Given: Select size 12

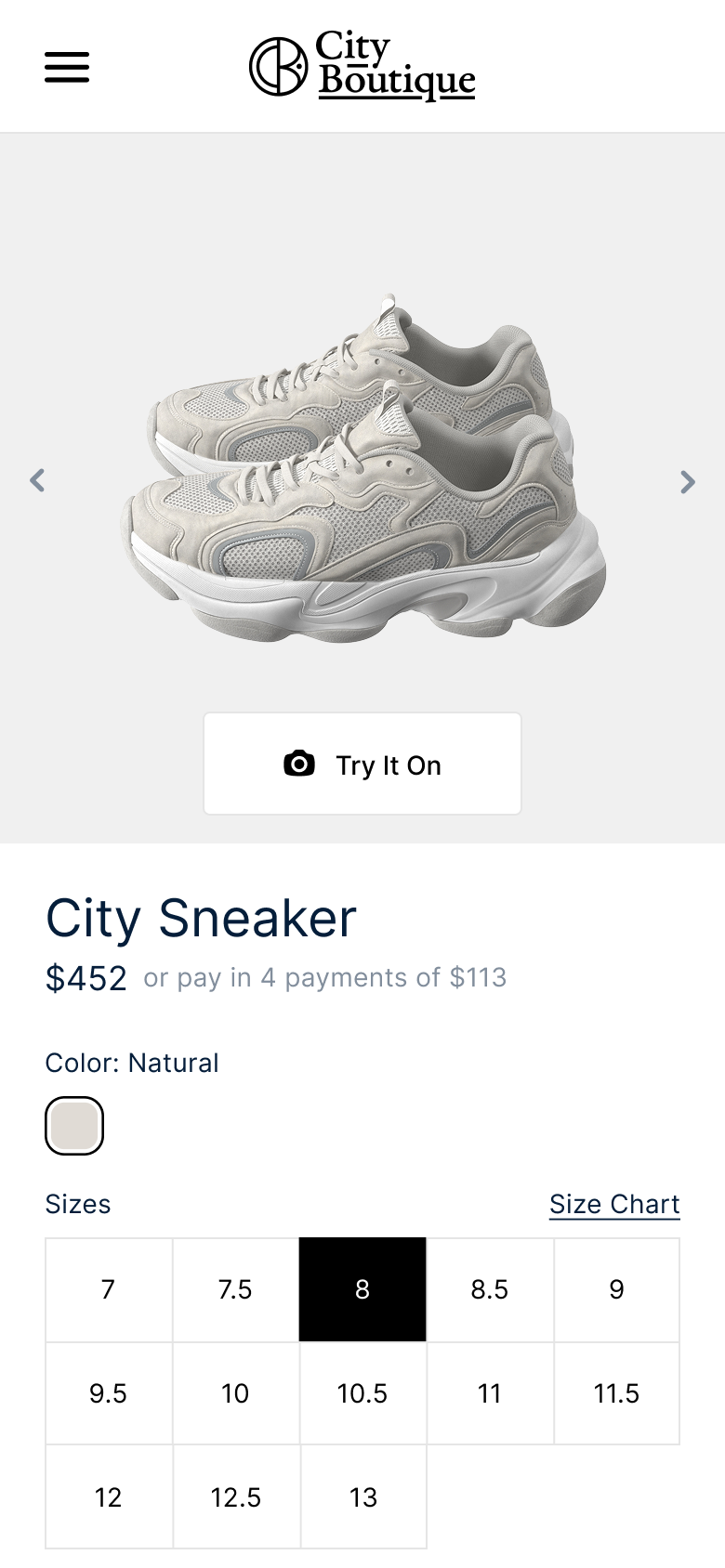Looking at the screenshot, I should click(x=109, y=1497).
